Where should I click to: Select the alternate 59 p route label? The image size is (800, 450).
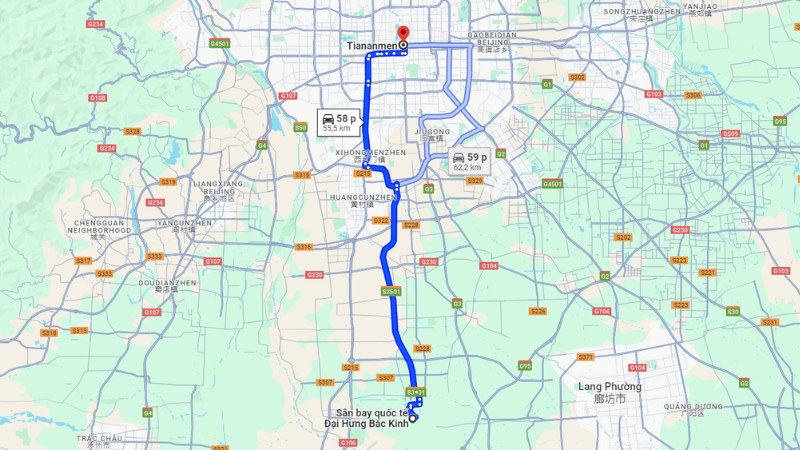click(x=469, y=161)
